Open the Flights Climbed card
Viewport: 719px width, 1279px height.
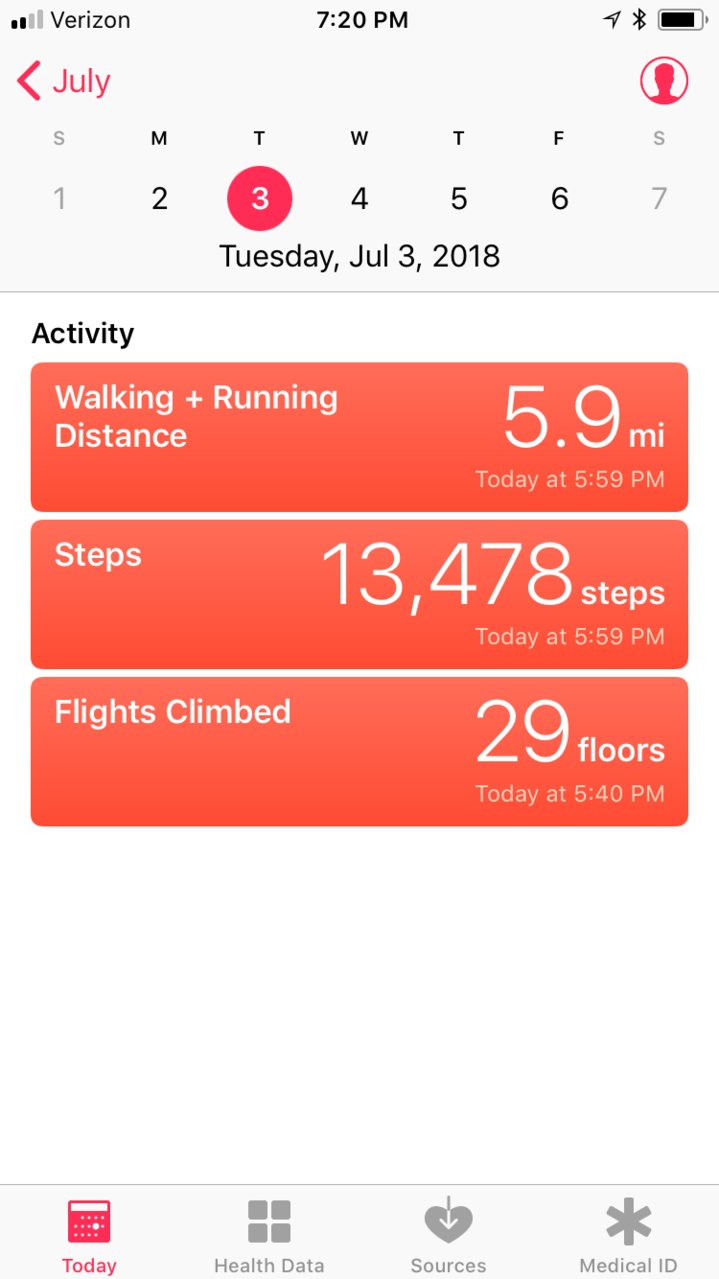359,751
